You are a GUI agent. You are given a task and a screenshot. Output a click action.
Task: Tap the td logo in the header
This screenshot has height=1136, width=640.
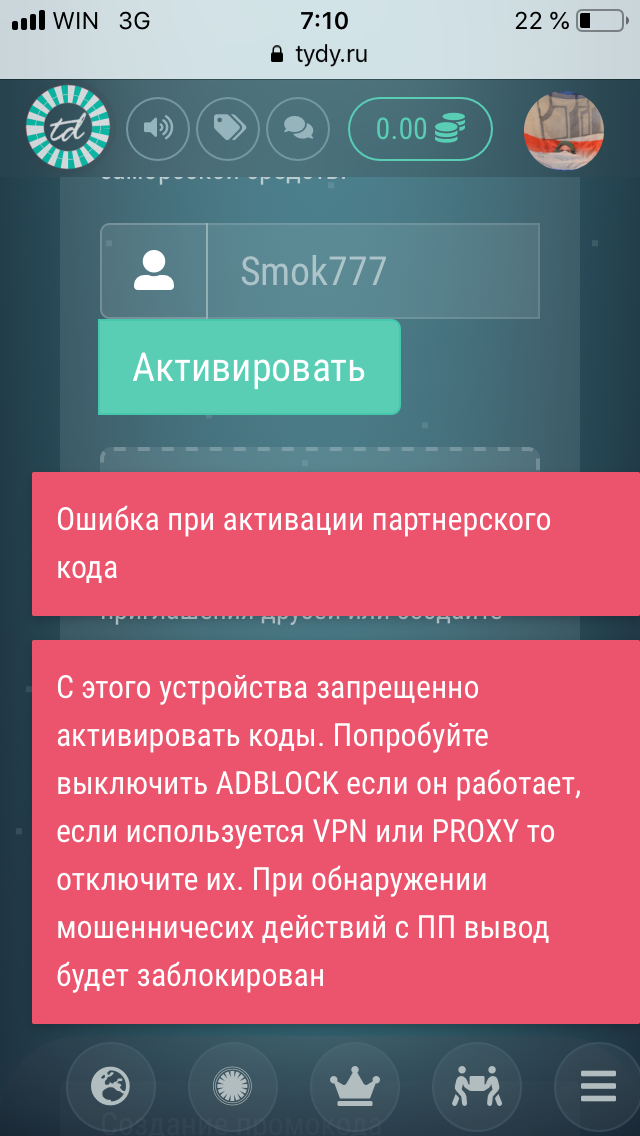[67, 130]
